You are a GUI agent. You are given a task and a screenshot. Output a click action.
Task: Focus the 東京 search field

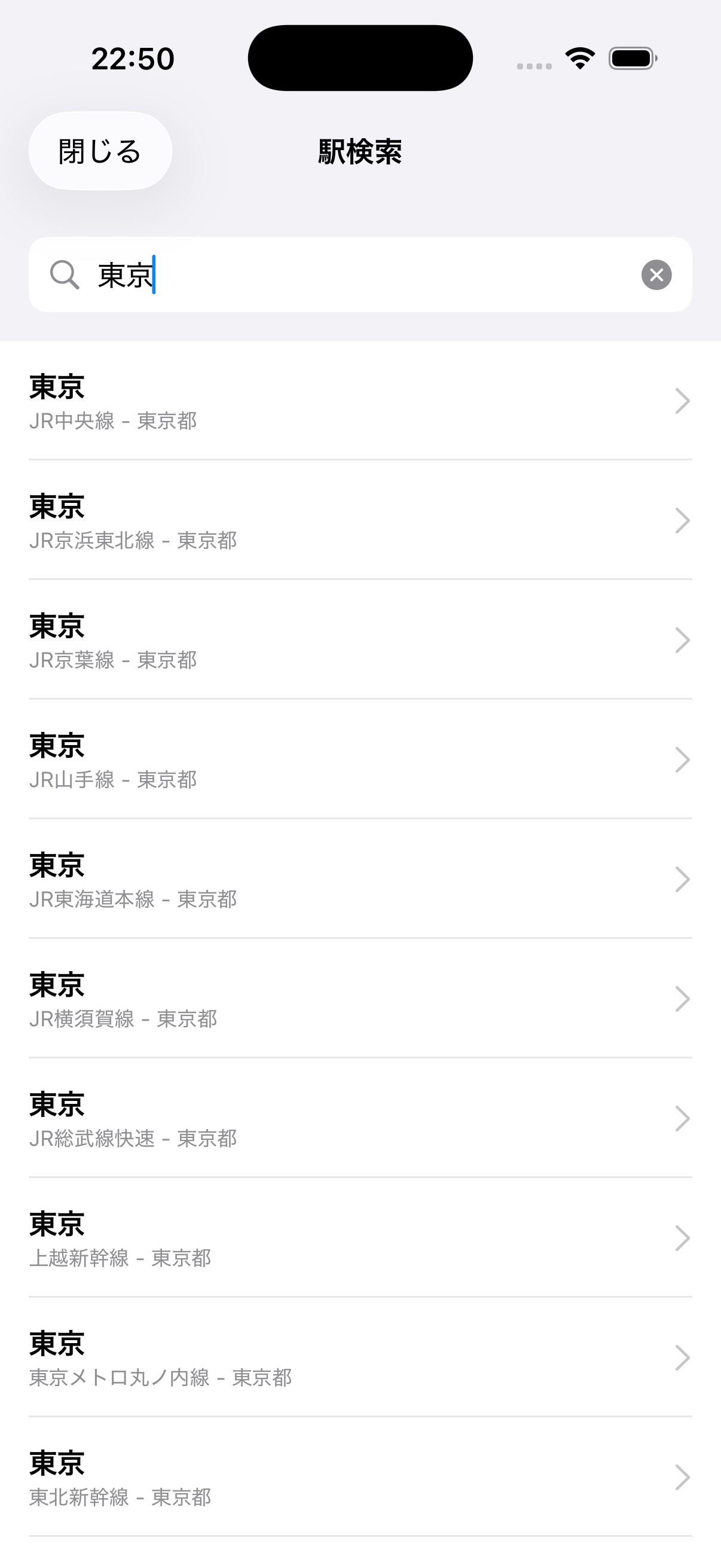[x=365, y=274]
